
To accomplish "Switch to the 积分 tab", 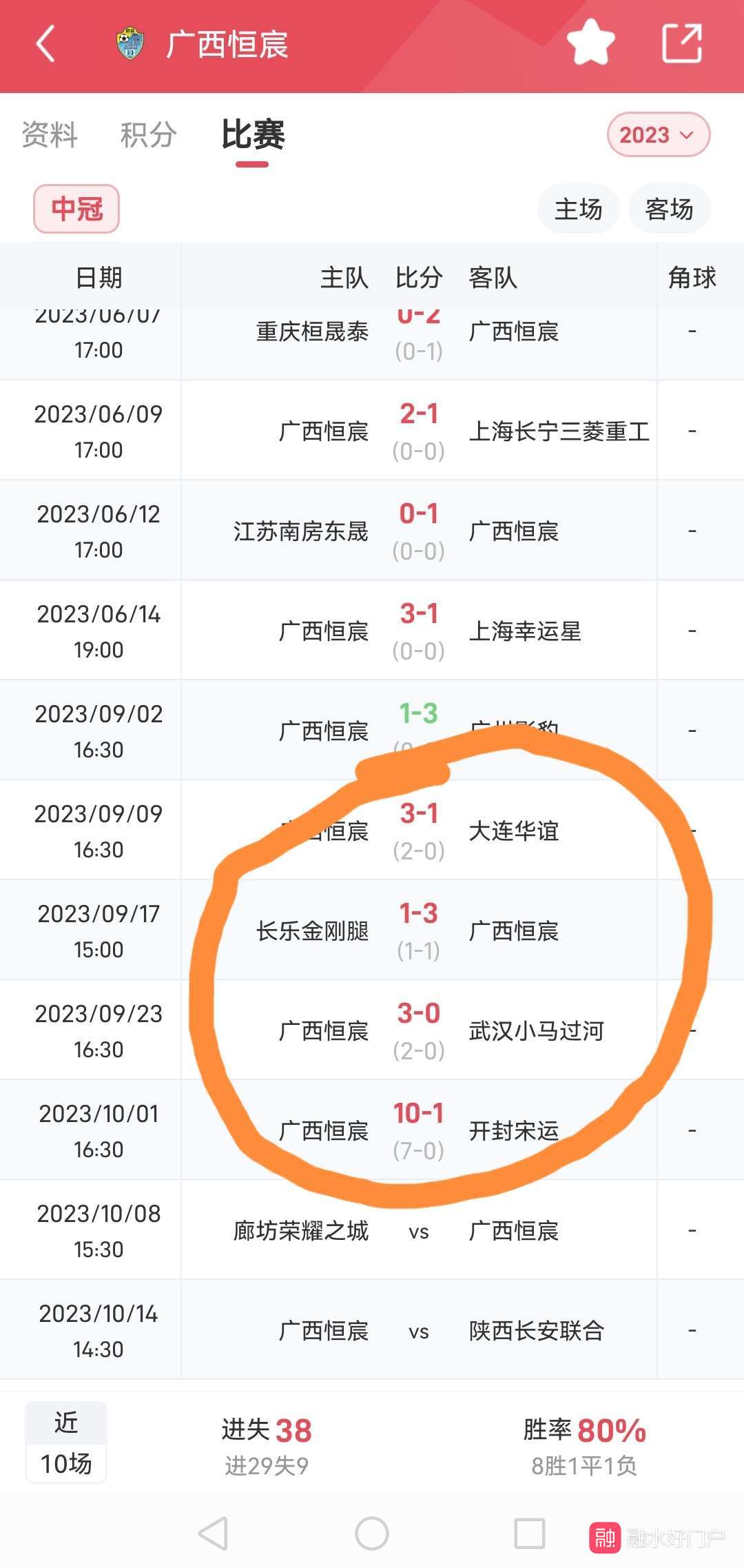I will 148,134.
